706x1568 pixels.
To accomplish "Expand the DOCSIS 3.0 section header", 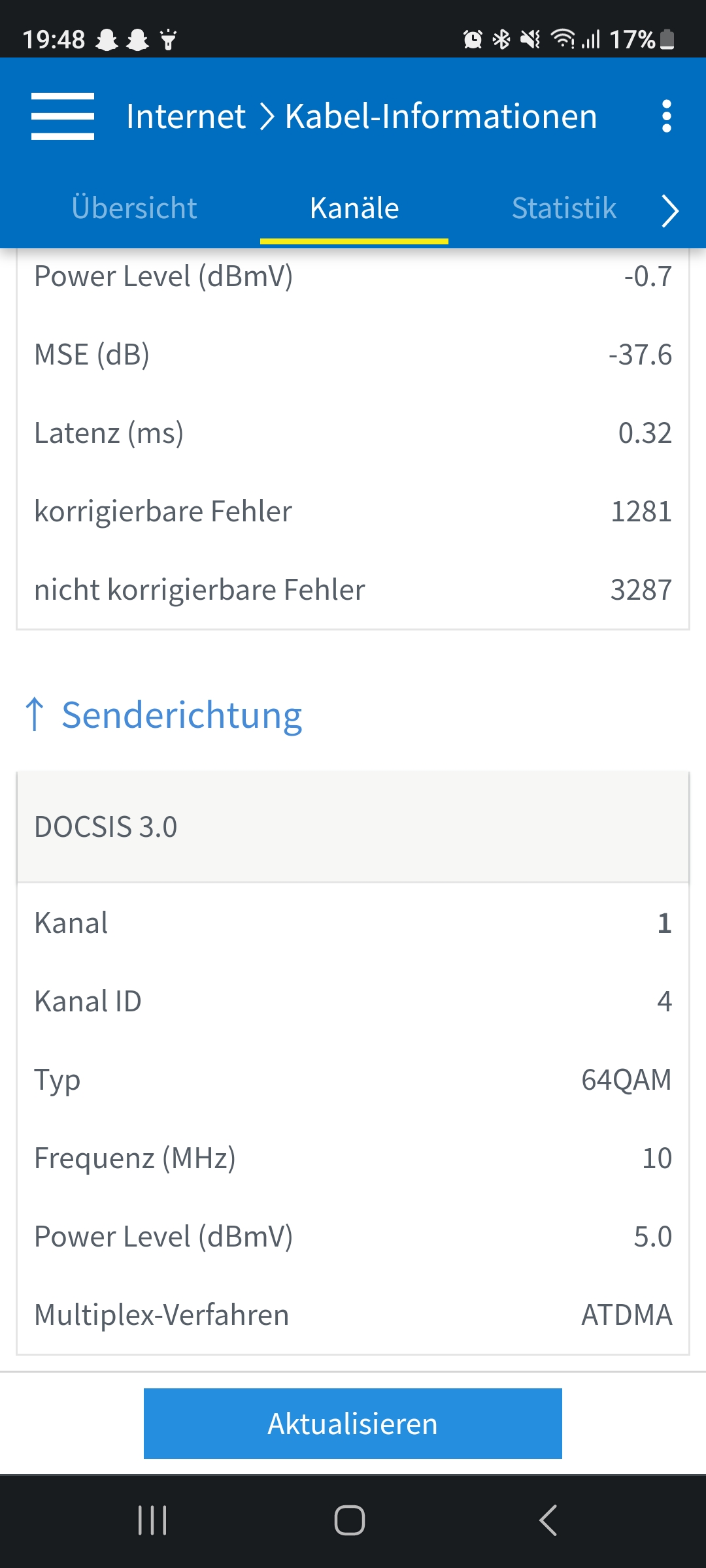I will [x=353, y=828].
